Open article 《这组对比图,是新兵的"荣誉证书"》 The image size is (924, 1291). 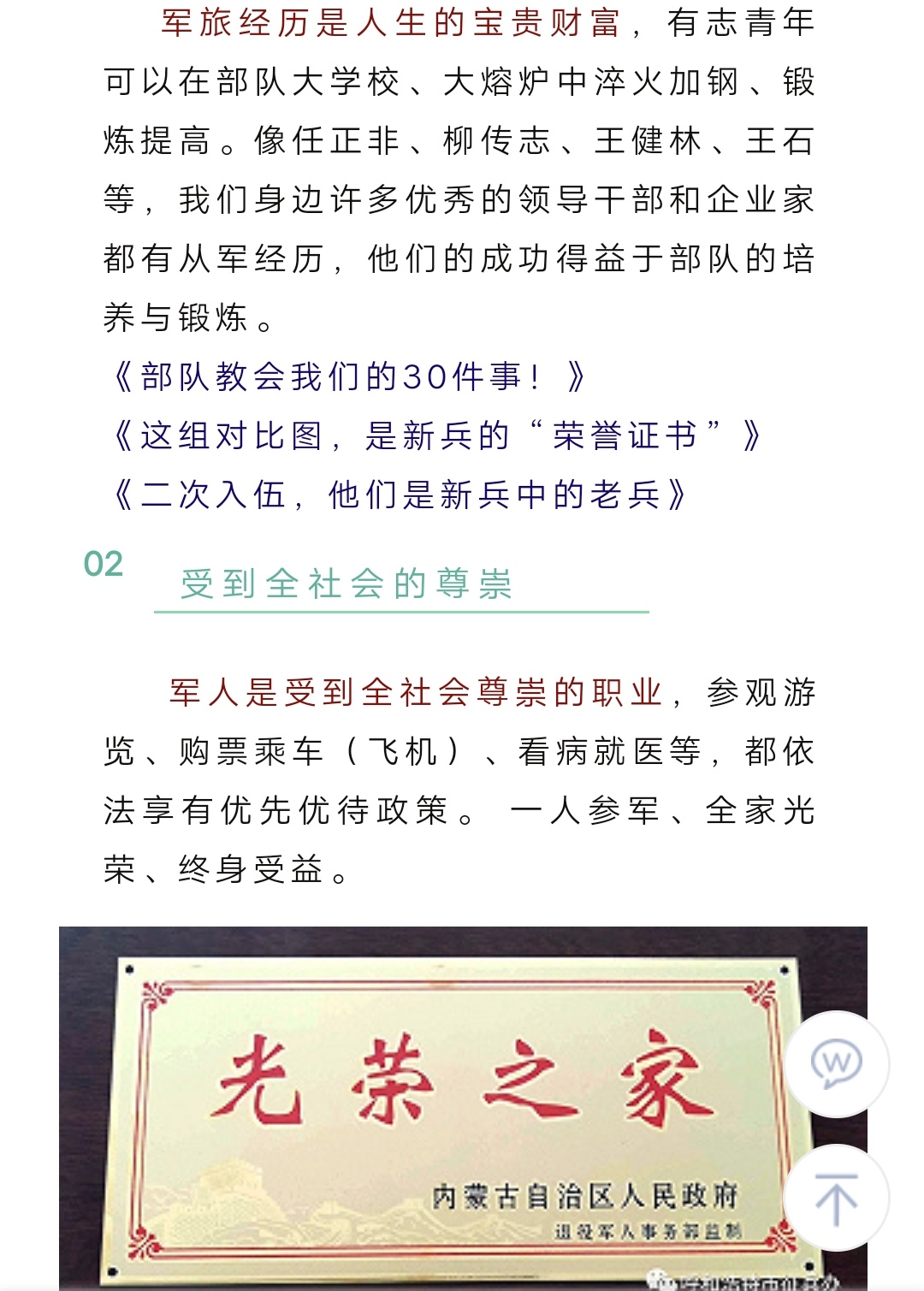click(436, 435)
